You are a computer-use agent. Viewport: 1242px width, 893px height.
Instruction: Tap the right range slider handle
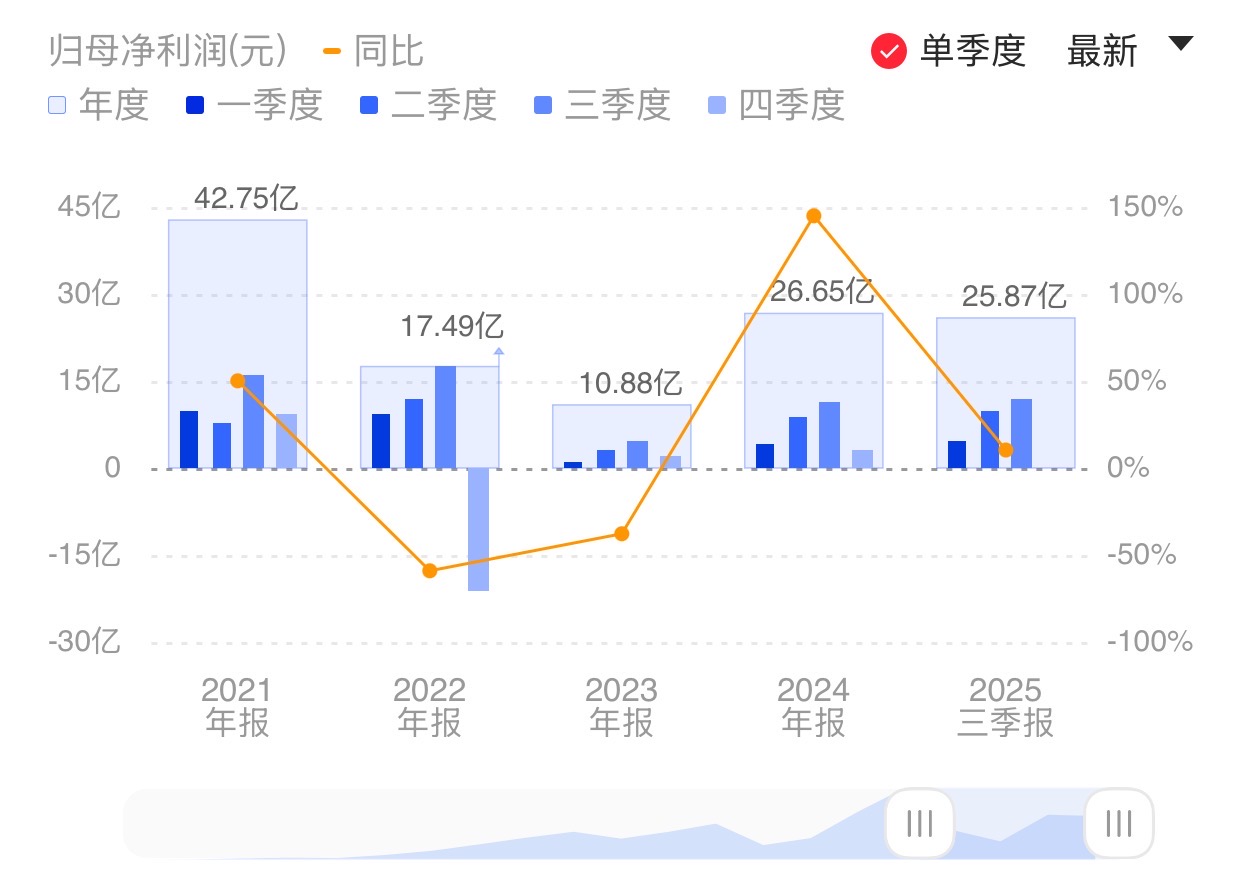(1119, 823)
